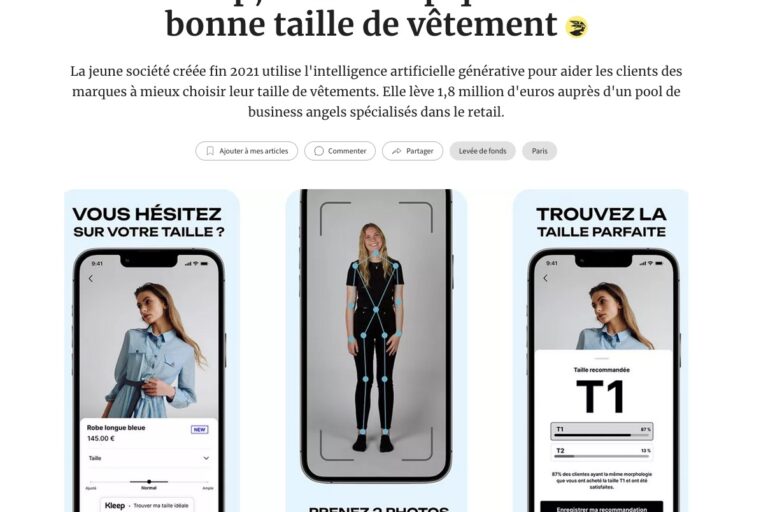Share the article with Partager
The height and width of the screenshot is (512, 768).
[x=412, y=151]
